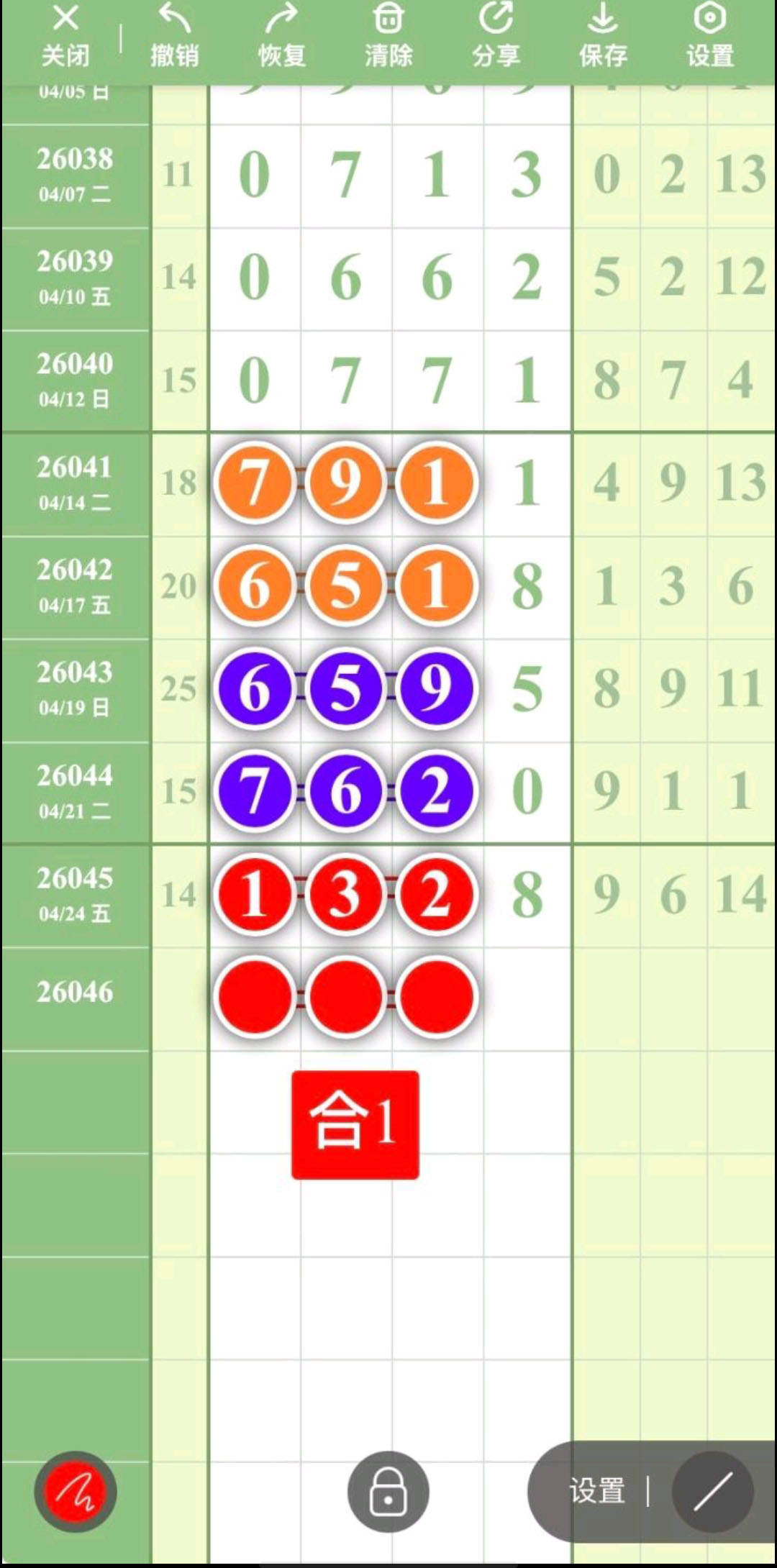This screenshot has width=777, height=1568.
Task: Redo with the 恢复 button
Action: (x=281, y=36)
